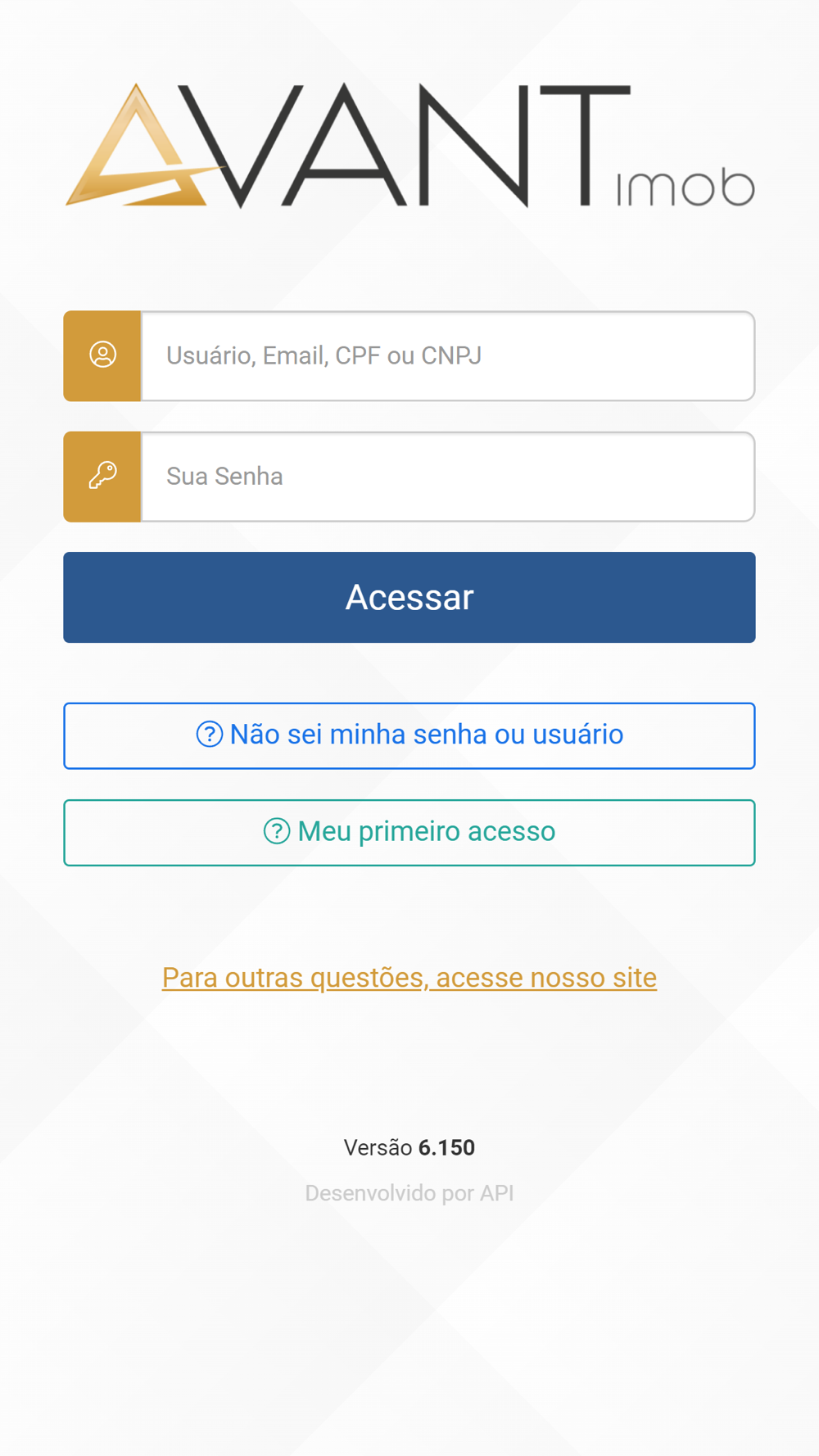The image size is (819, 1456).
Task: Tap the Usuário, Email, CPF ou CNPJ field
Action: (448, 356)
